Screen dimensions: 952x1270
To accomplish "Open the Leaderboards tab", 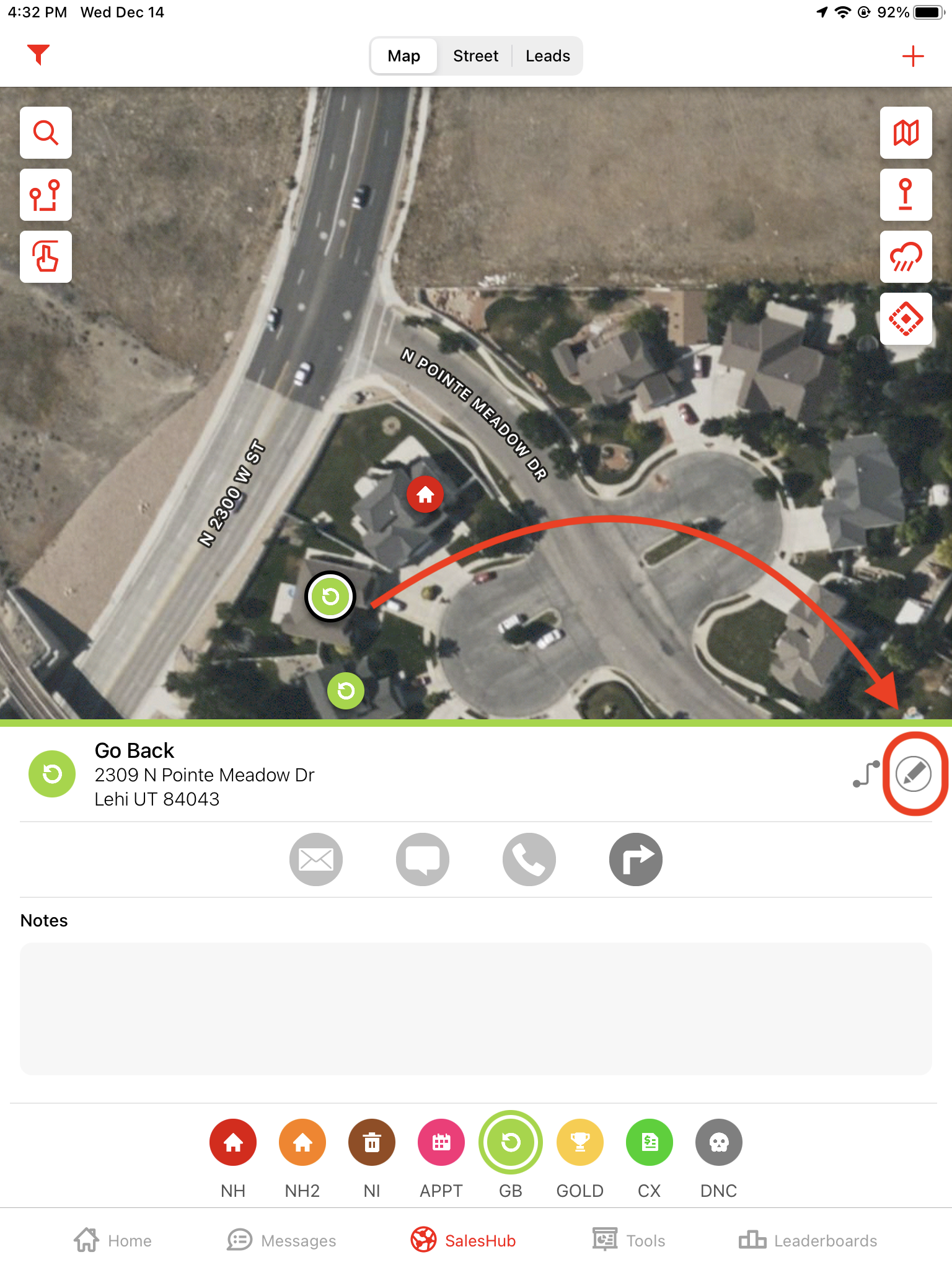I will pos(808,1240).
